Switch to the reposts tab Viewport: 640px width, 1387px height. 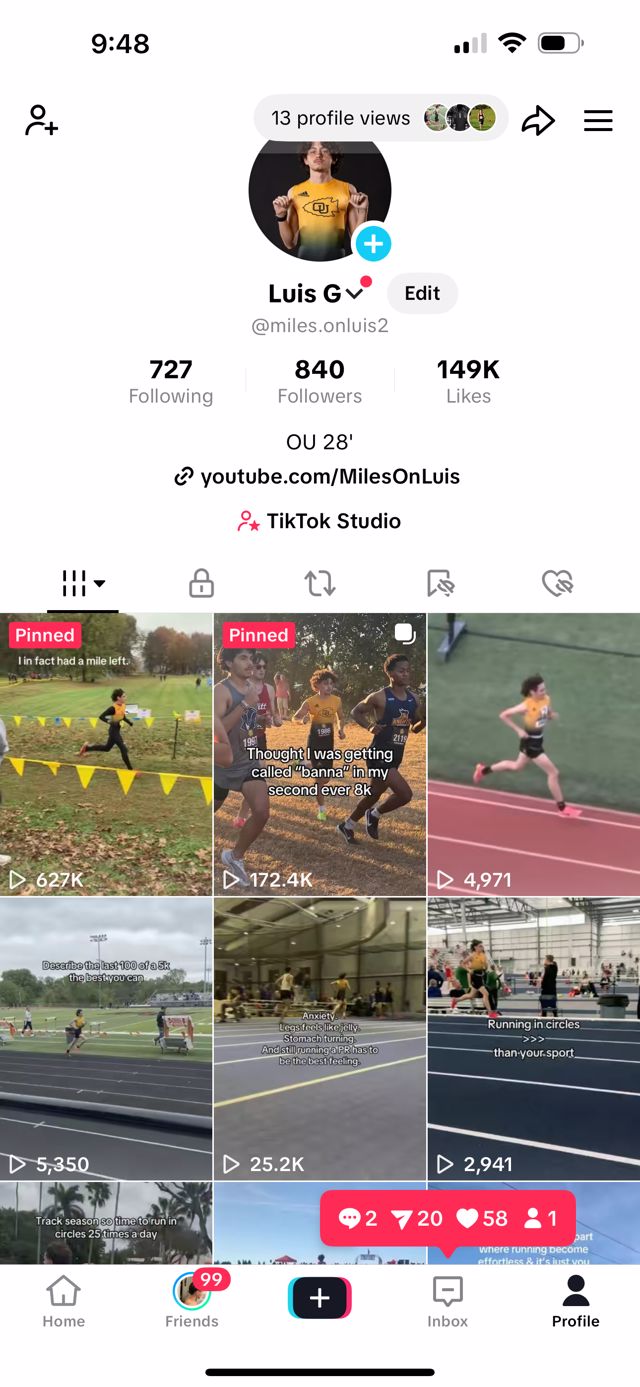pos(320,583)
